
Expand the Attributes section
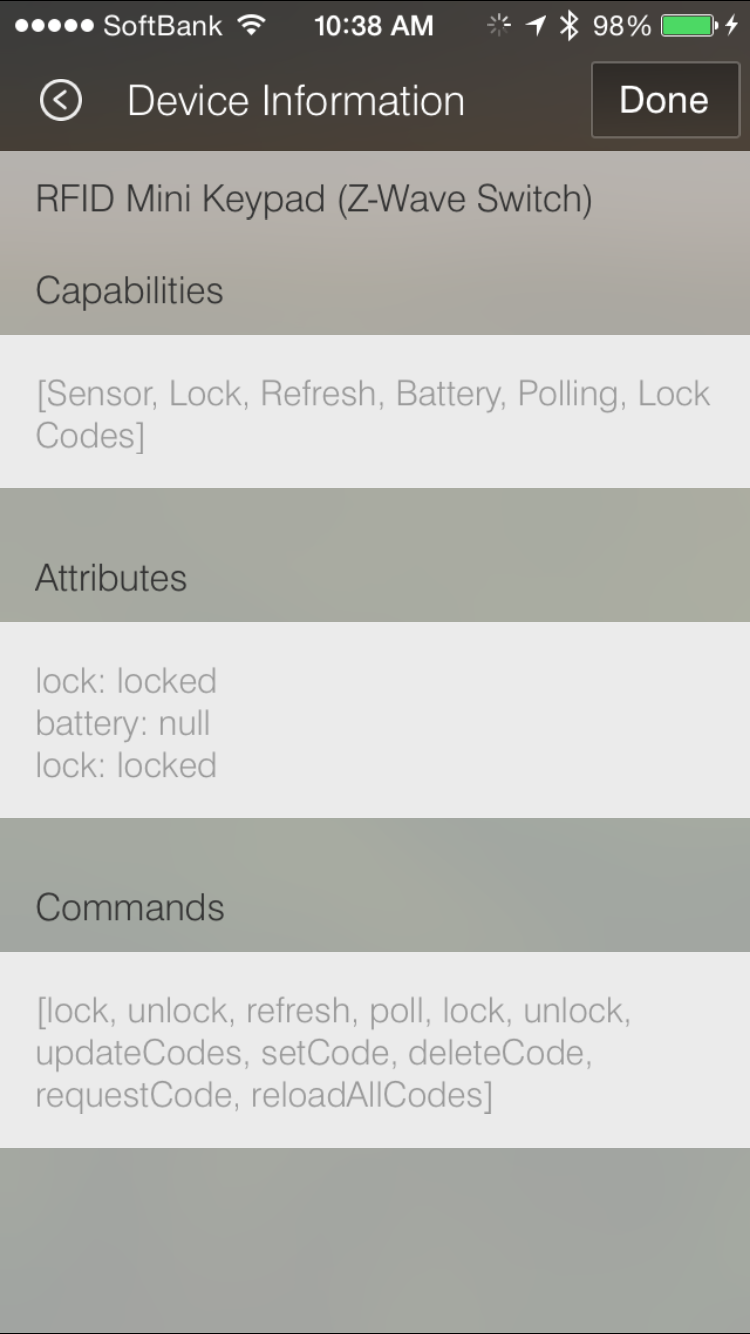click(110, 578)
